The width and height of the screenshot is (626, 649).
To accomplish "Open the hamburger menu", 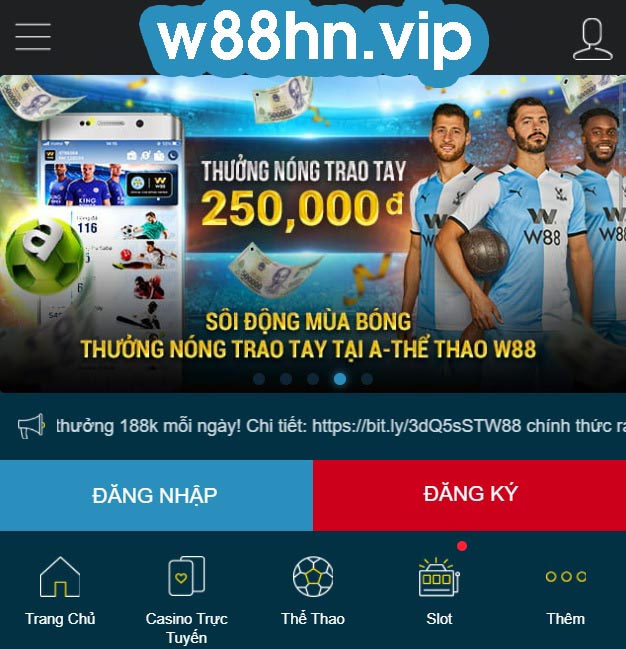I will (33, 37).
